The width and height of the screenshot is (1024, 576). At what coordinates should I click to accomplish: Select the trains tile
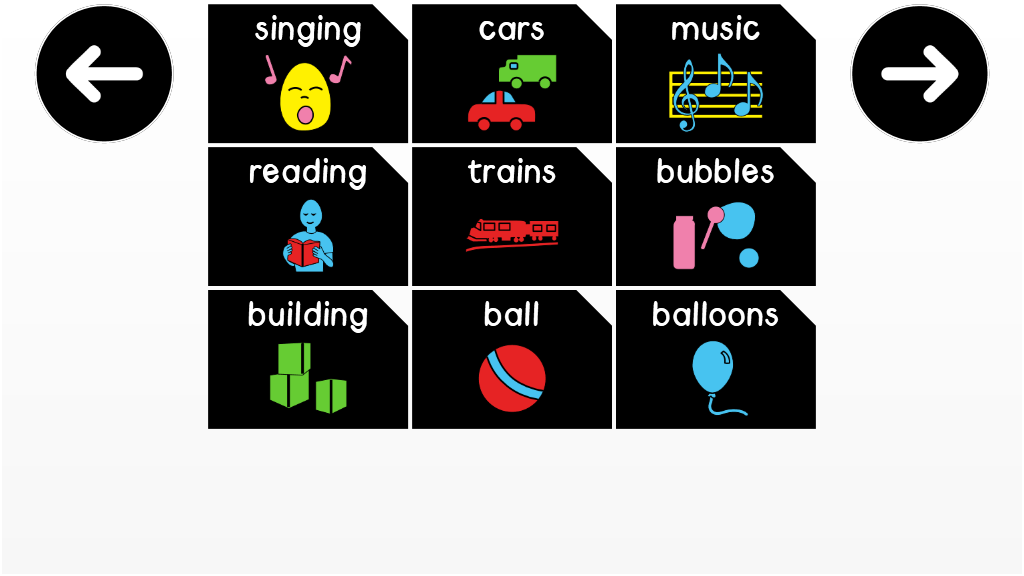pos(511,217)
